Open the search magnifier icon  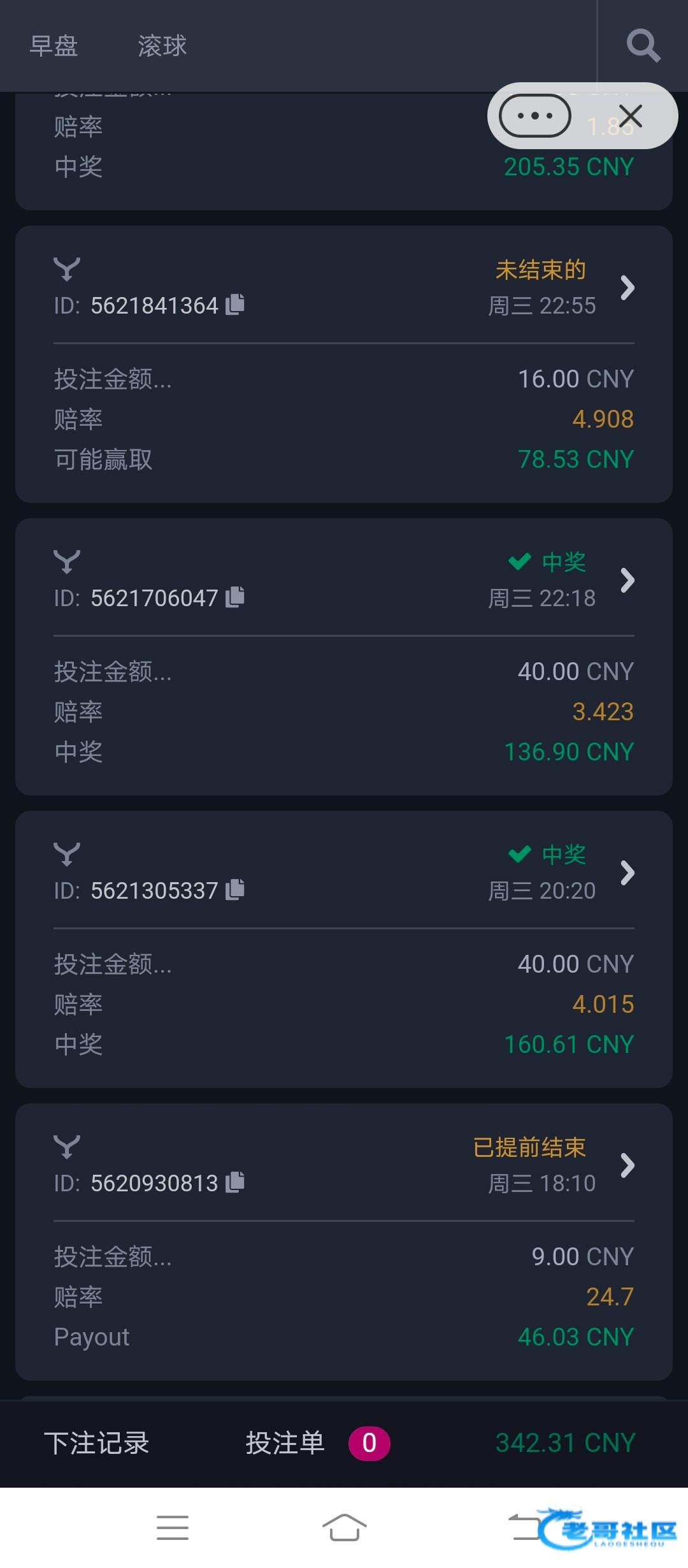(x=643, y=46)
